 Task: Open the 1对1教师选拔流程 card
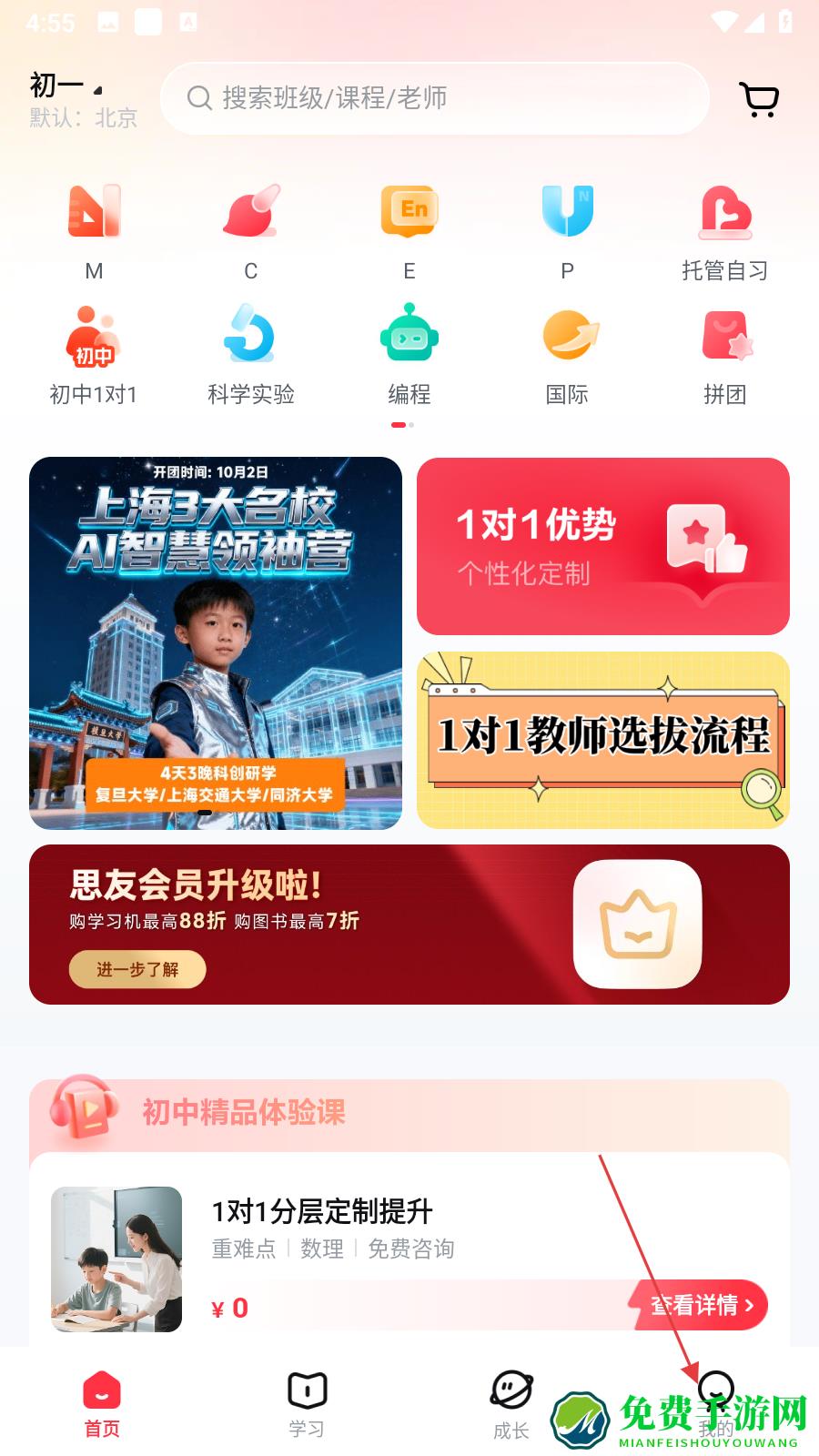602,739
